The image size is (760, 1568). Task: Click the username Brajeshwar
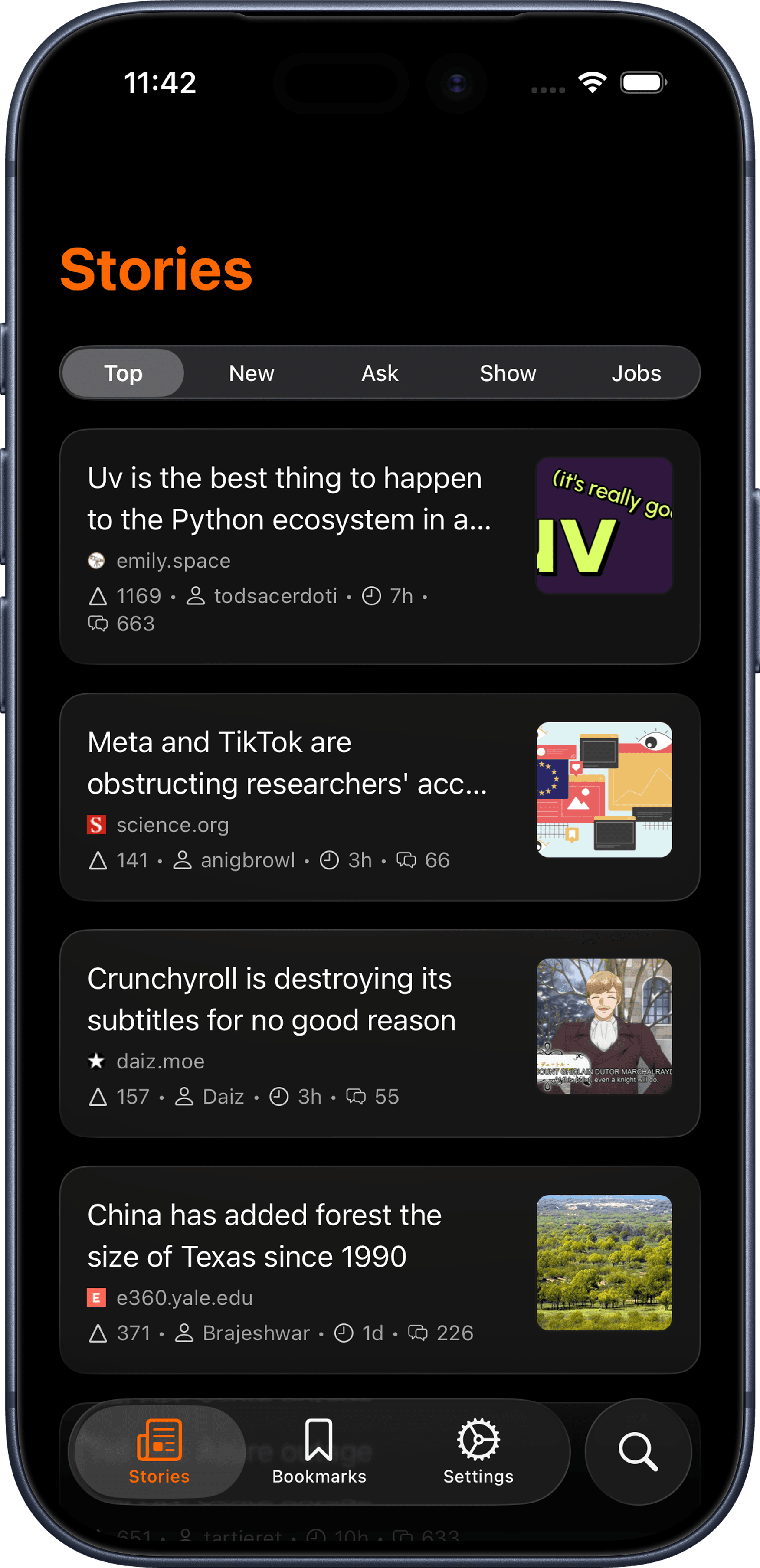tap(256, 1333)
